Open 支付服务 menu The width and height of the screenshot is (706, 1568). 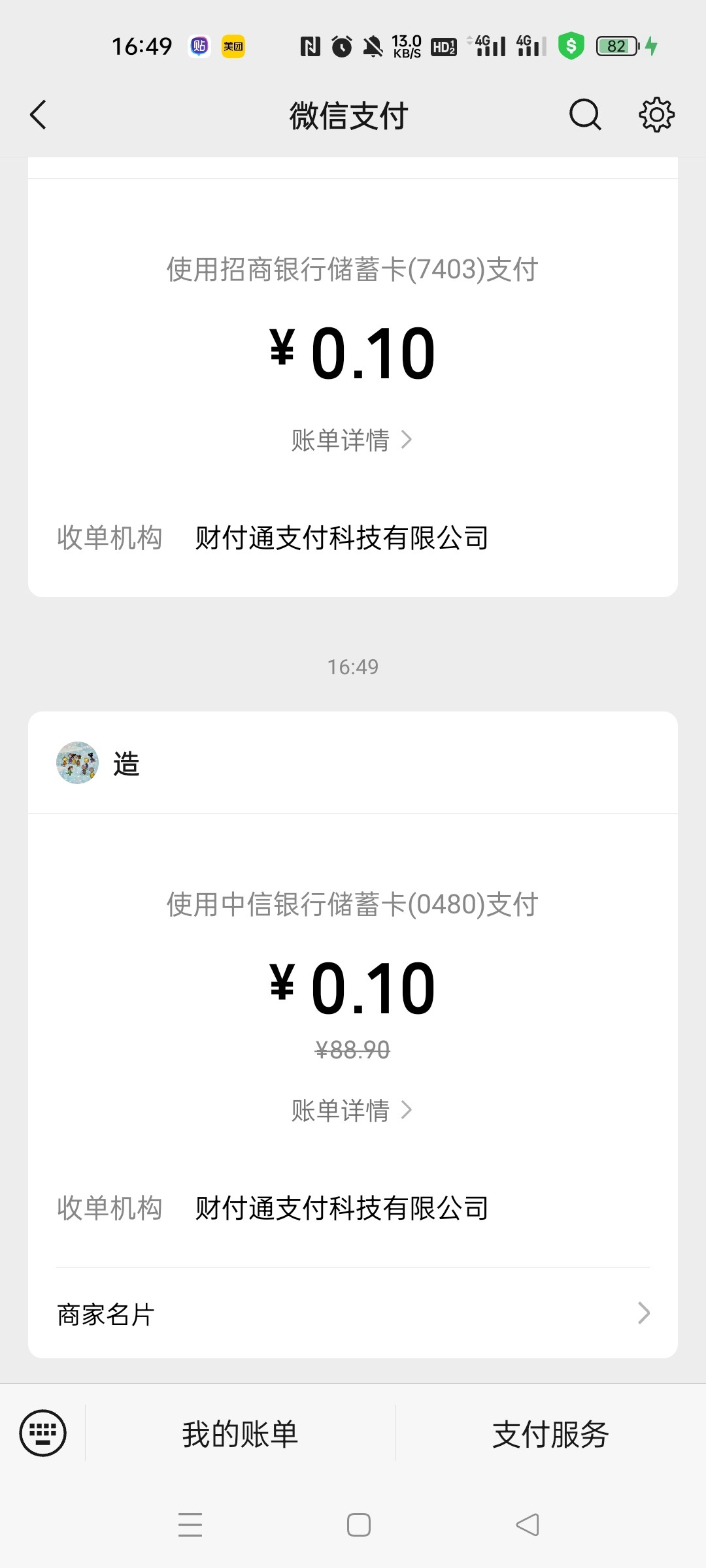550,1434
